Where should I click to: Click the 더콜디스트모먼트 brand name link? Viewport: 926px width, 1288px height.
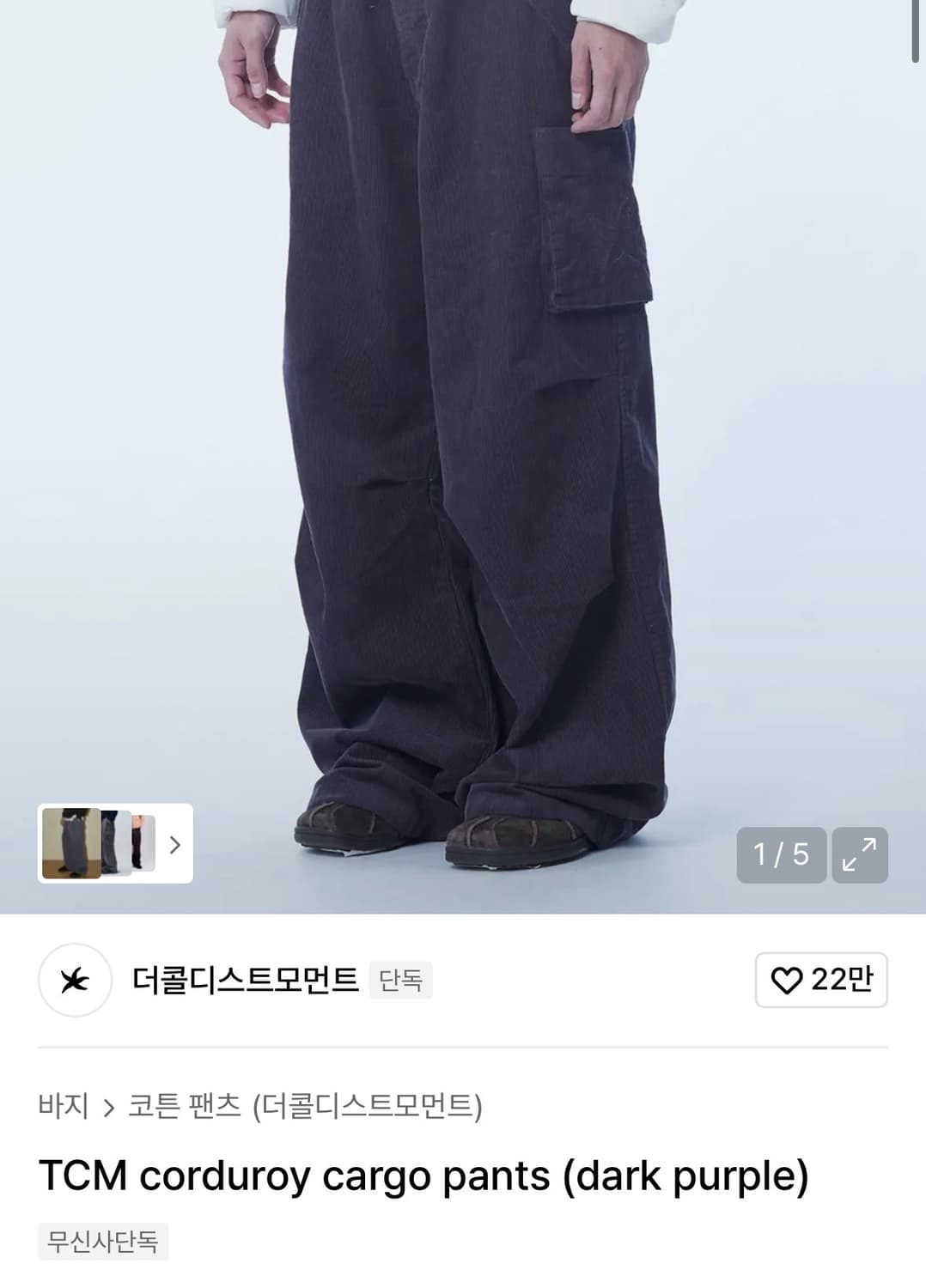point(247,981)
